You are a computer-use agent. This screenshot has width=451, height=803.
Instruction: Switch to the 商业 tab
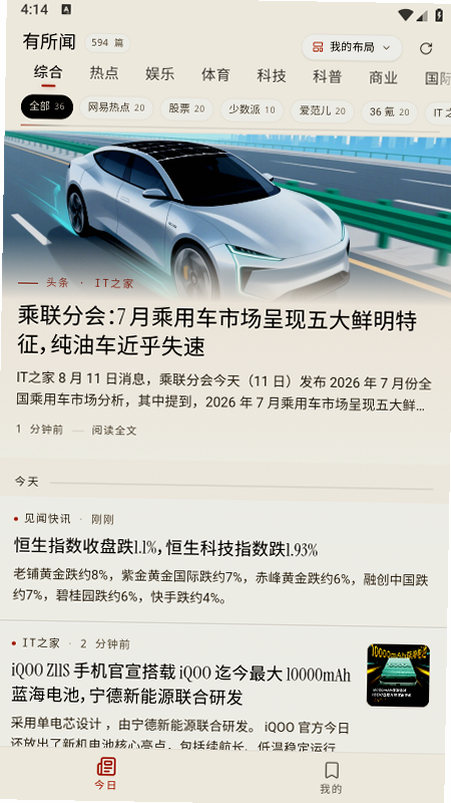383,77
